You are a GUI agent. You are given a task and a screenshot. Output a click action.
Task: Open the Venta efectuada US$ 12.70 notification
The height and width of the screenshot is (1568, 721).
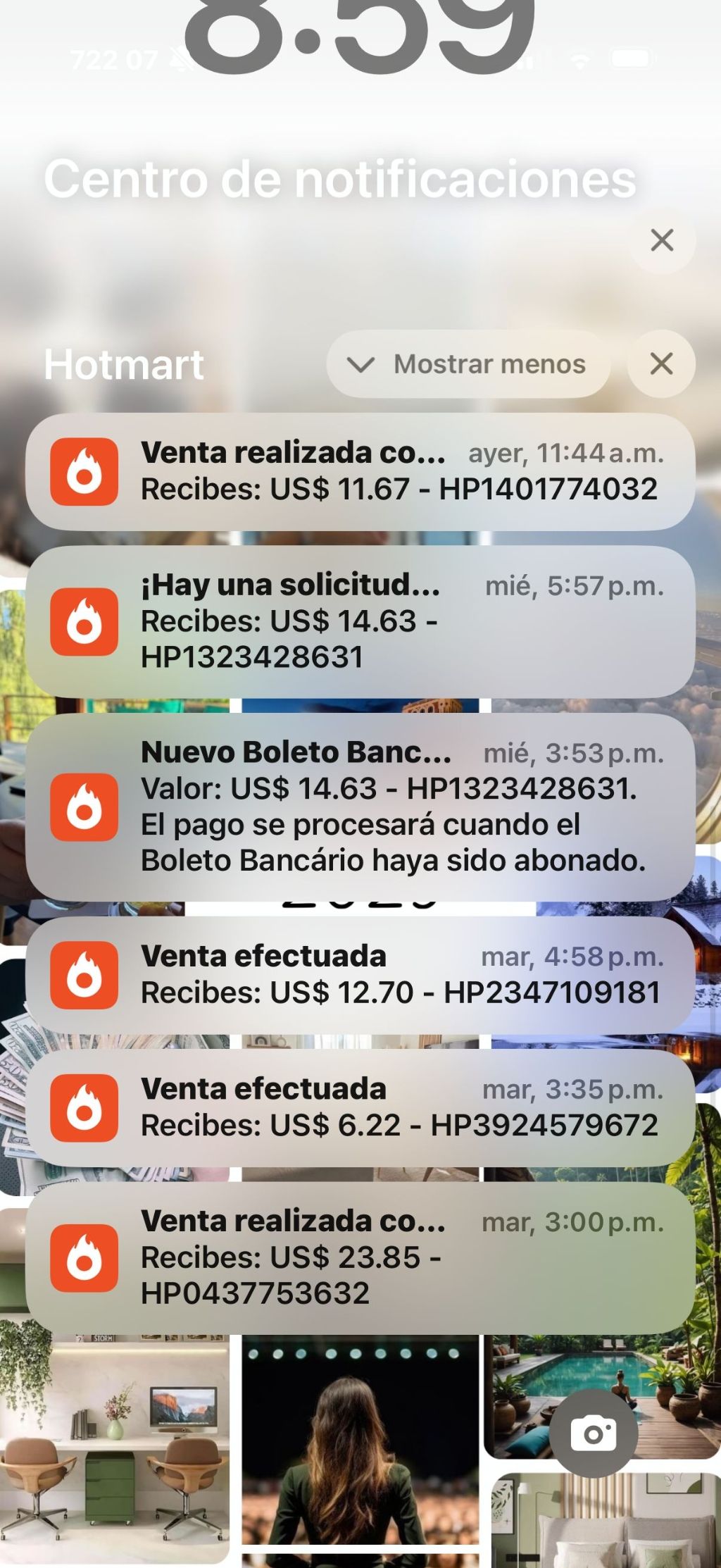pos(360,975)
